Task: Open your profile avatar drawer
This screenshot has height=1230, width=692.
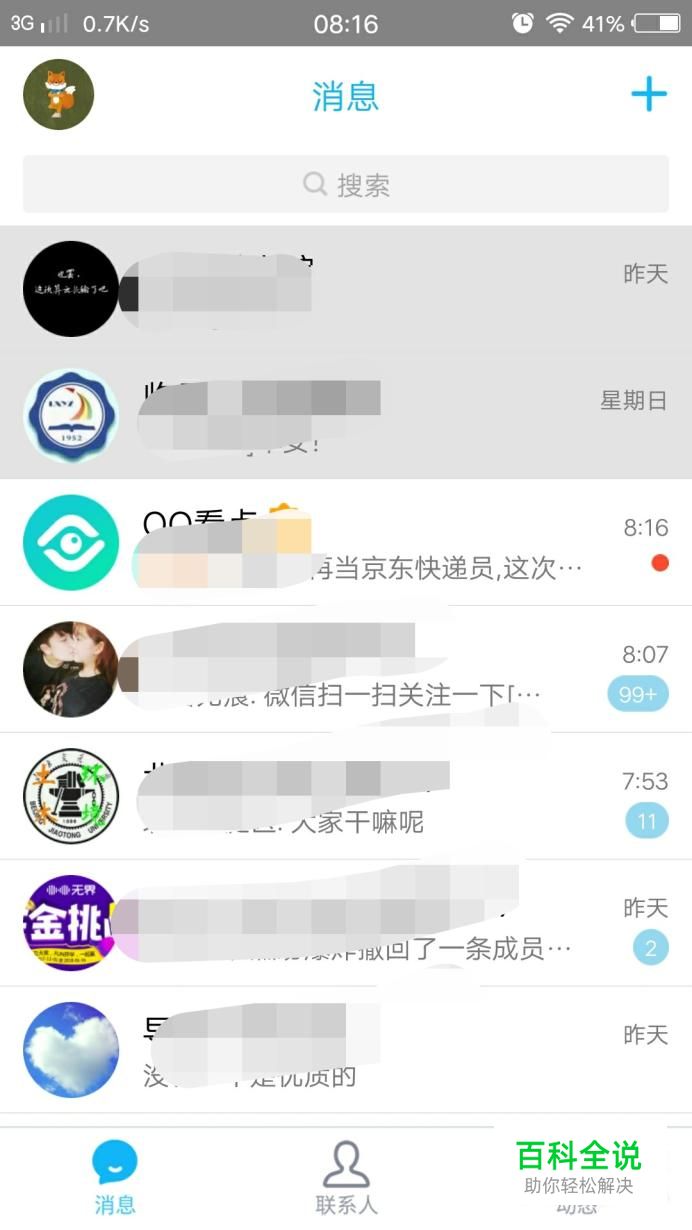Action: [58, 95]
